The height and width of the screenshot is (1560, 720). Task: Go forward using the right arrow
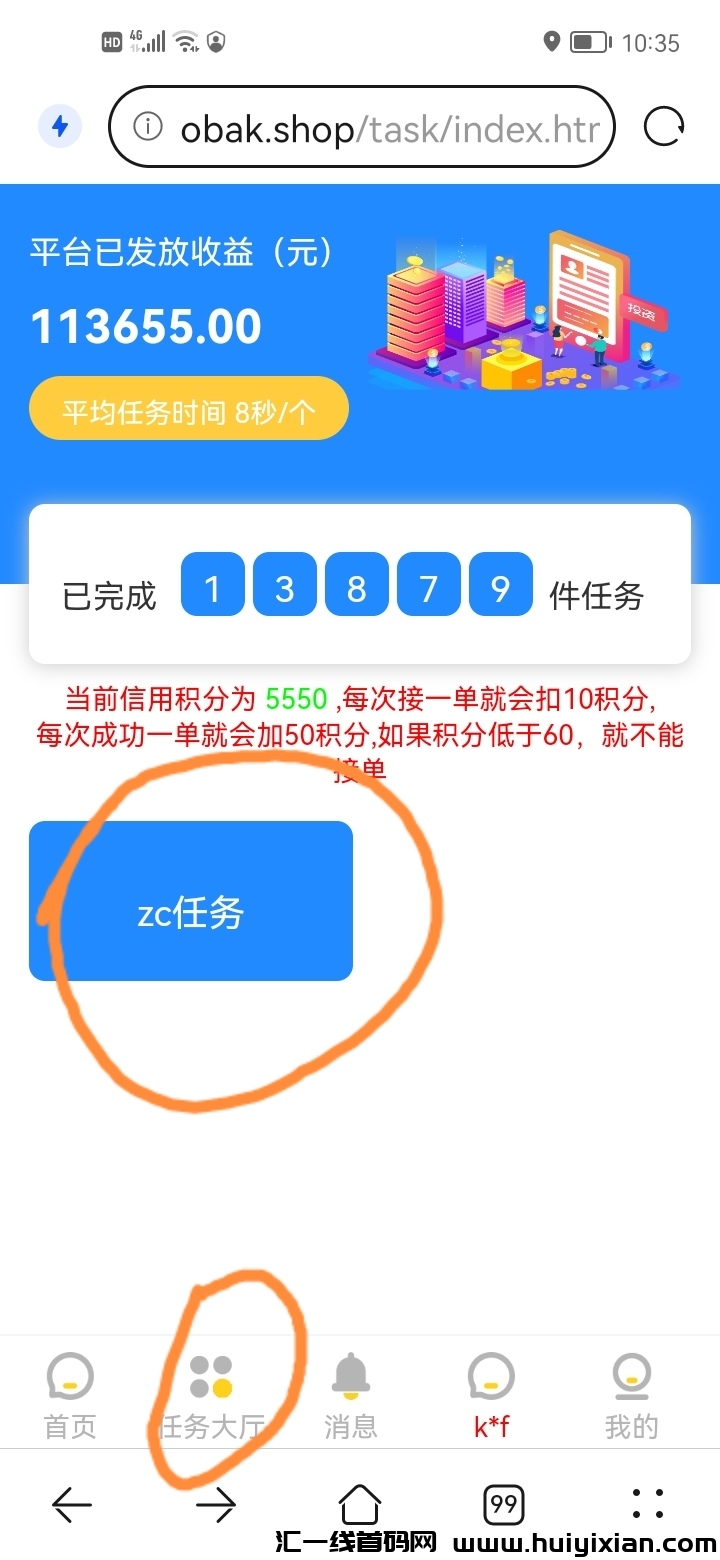(216, 1505)
